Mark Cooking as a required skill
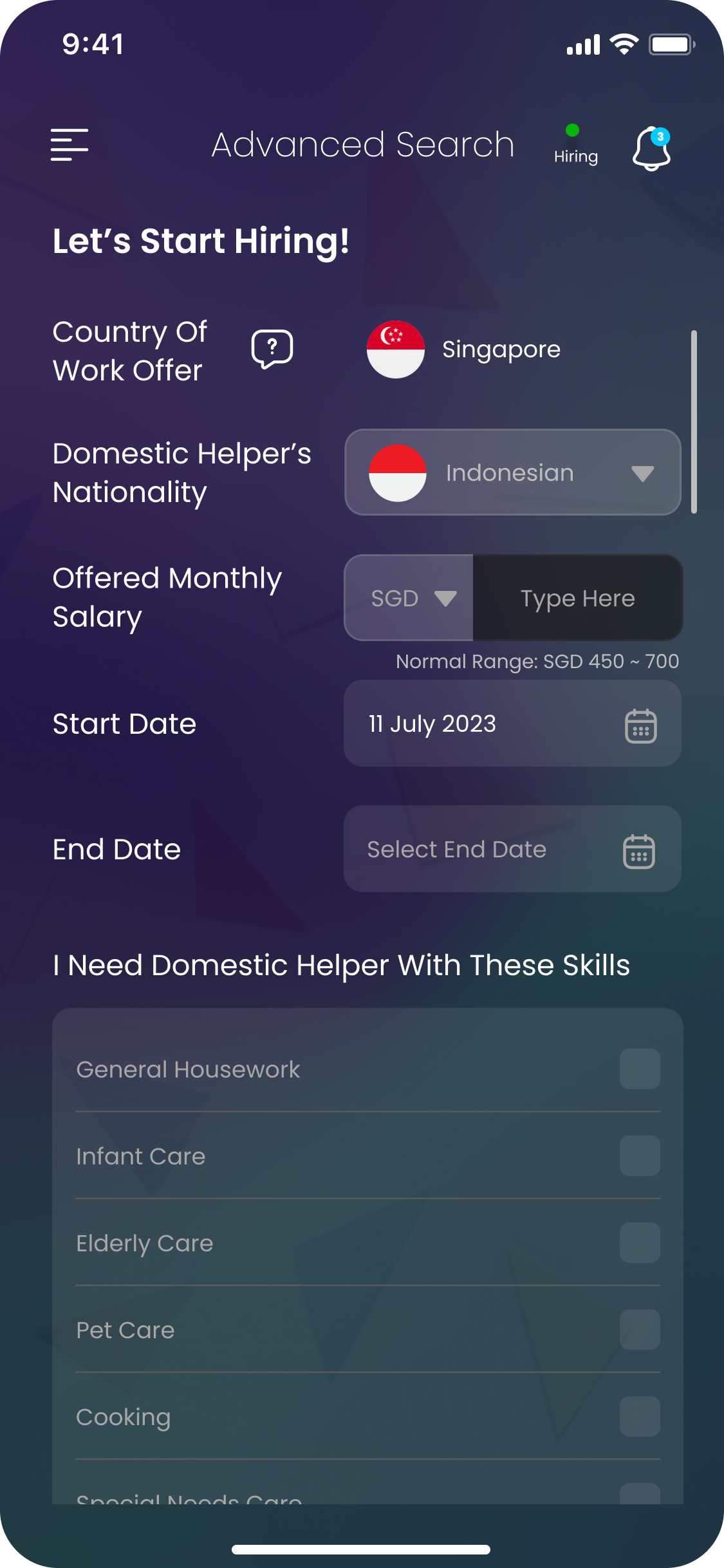724x1568 pixels. (x=640, y=1417)
